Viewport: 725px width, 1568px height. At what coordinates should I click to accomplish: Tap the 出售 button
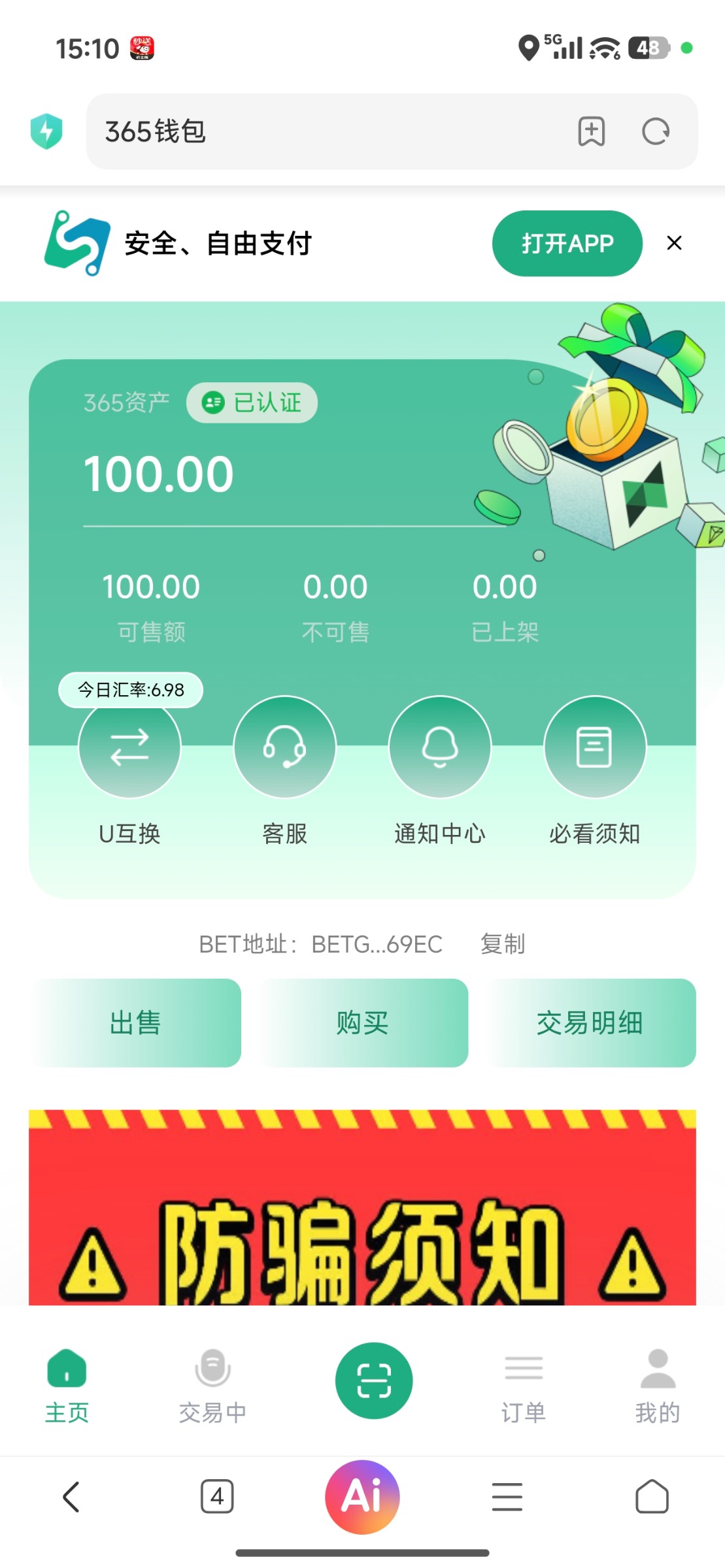(135, 1023)
